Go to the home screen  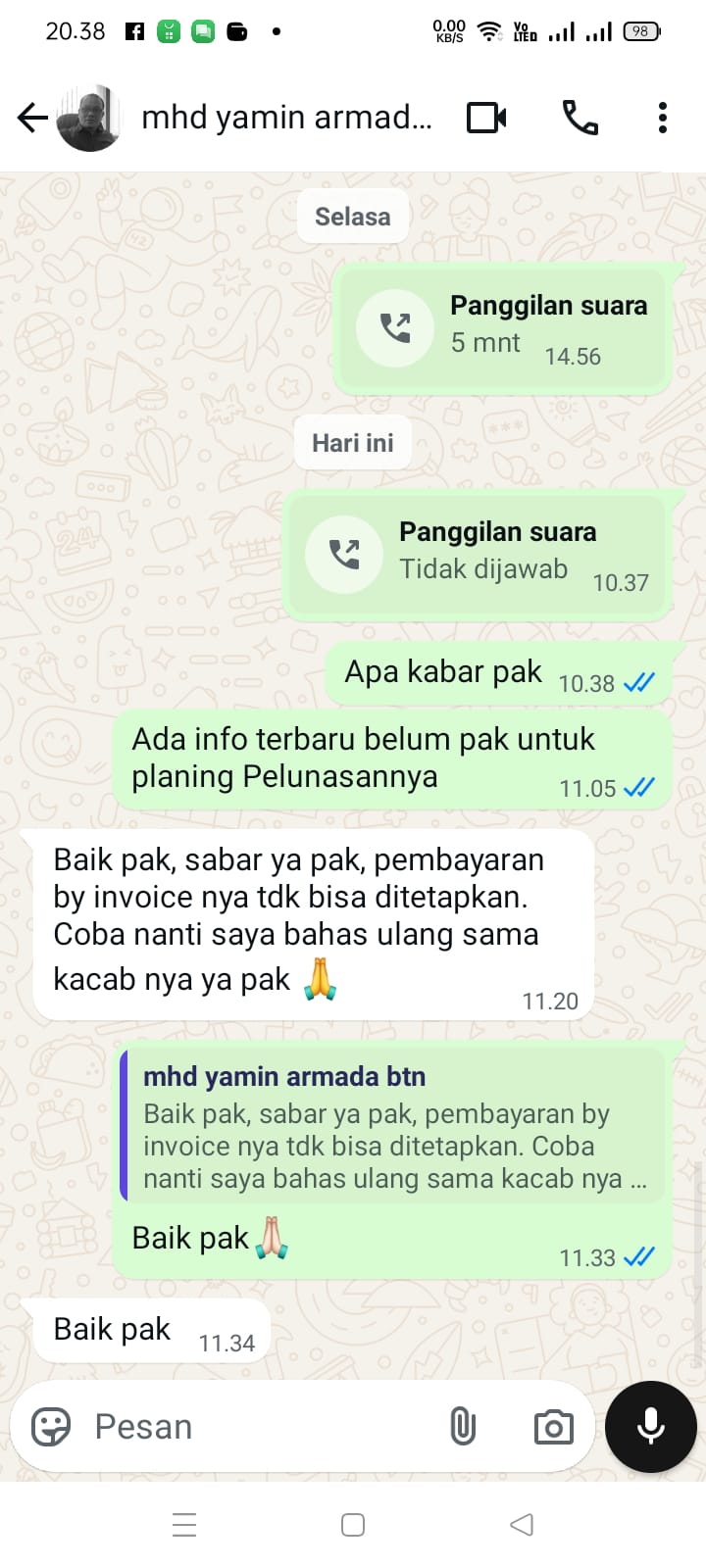click(353, 1525)
